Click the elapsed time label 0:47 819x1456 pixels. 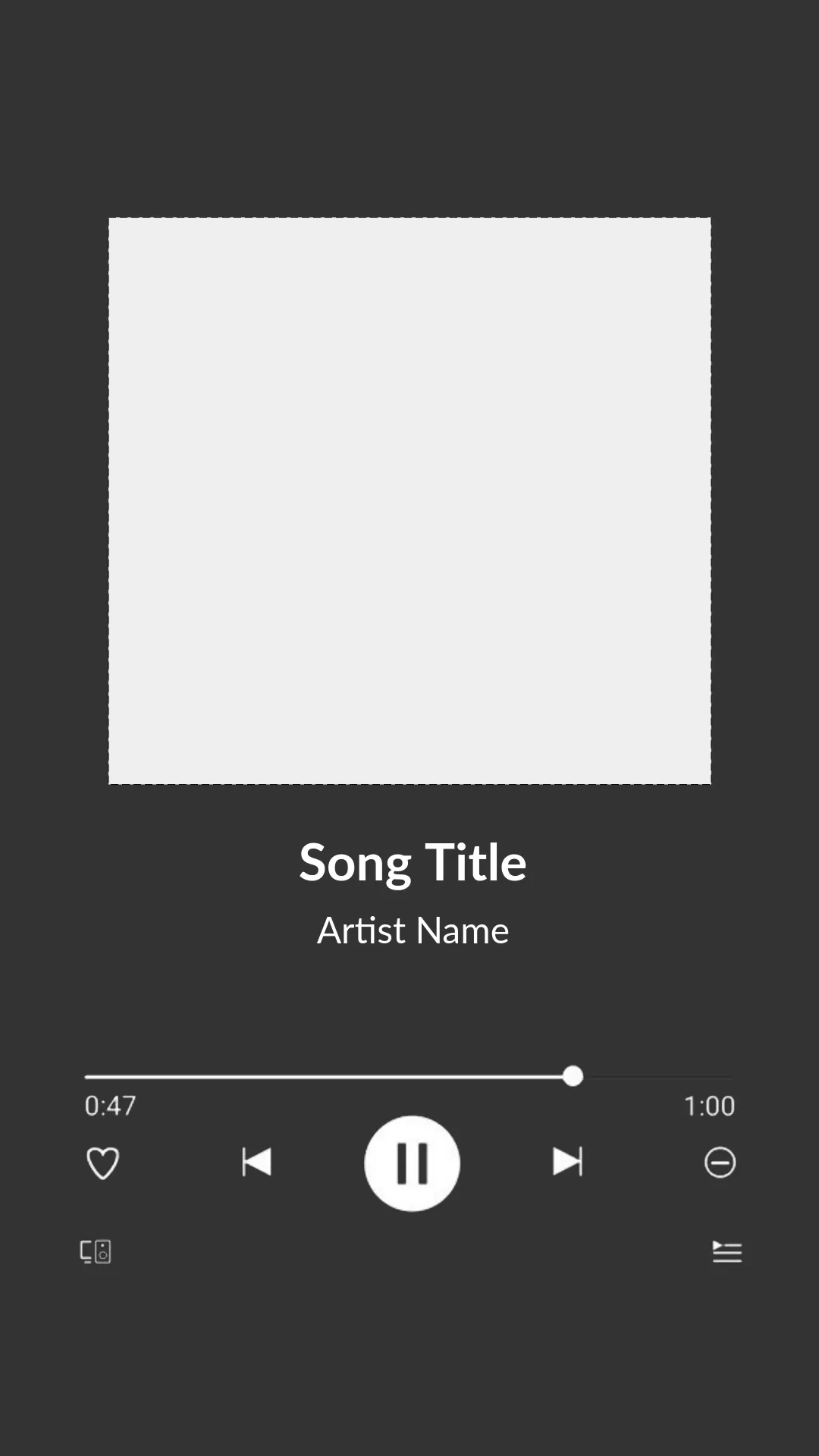pyautogui.click(x=111, y=1107)
